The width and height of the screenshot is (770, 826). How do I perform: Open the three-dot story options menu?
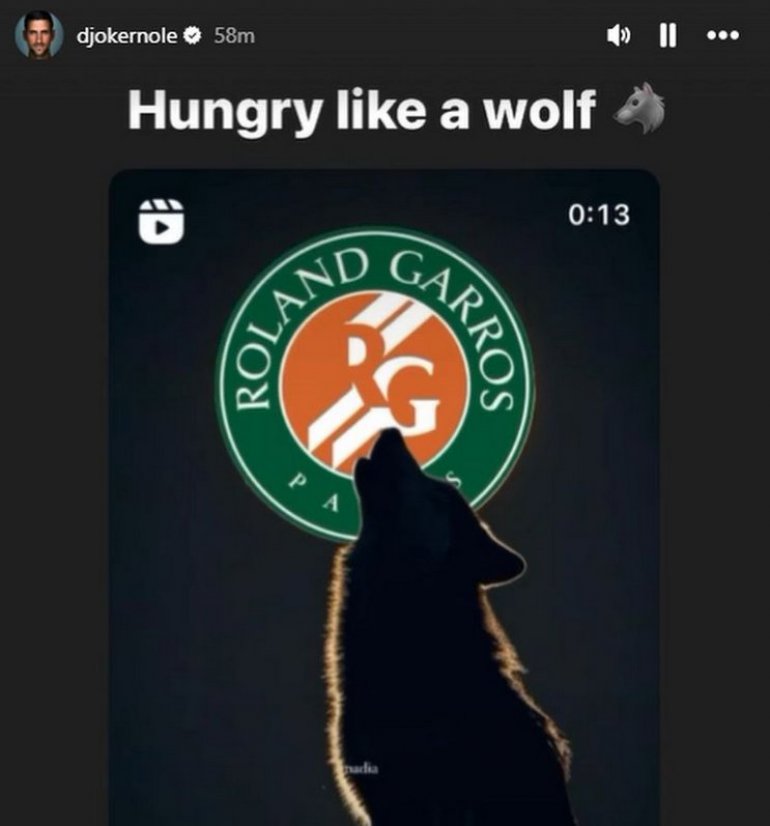[722, 36]
